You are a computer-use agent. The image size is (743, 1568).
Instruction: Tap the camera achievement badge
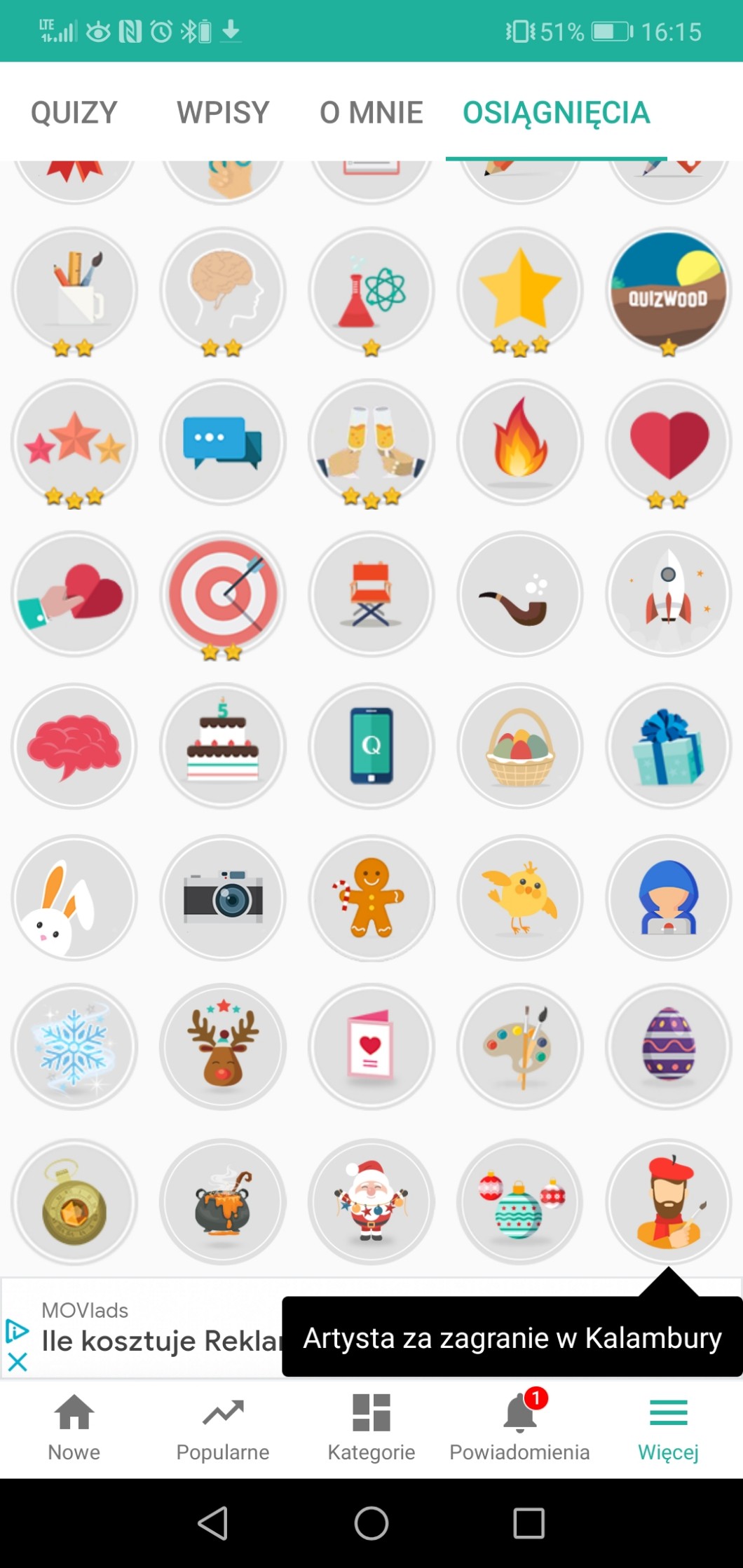(x=223, y=897)
